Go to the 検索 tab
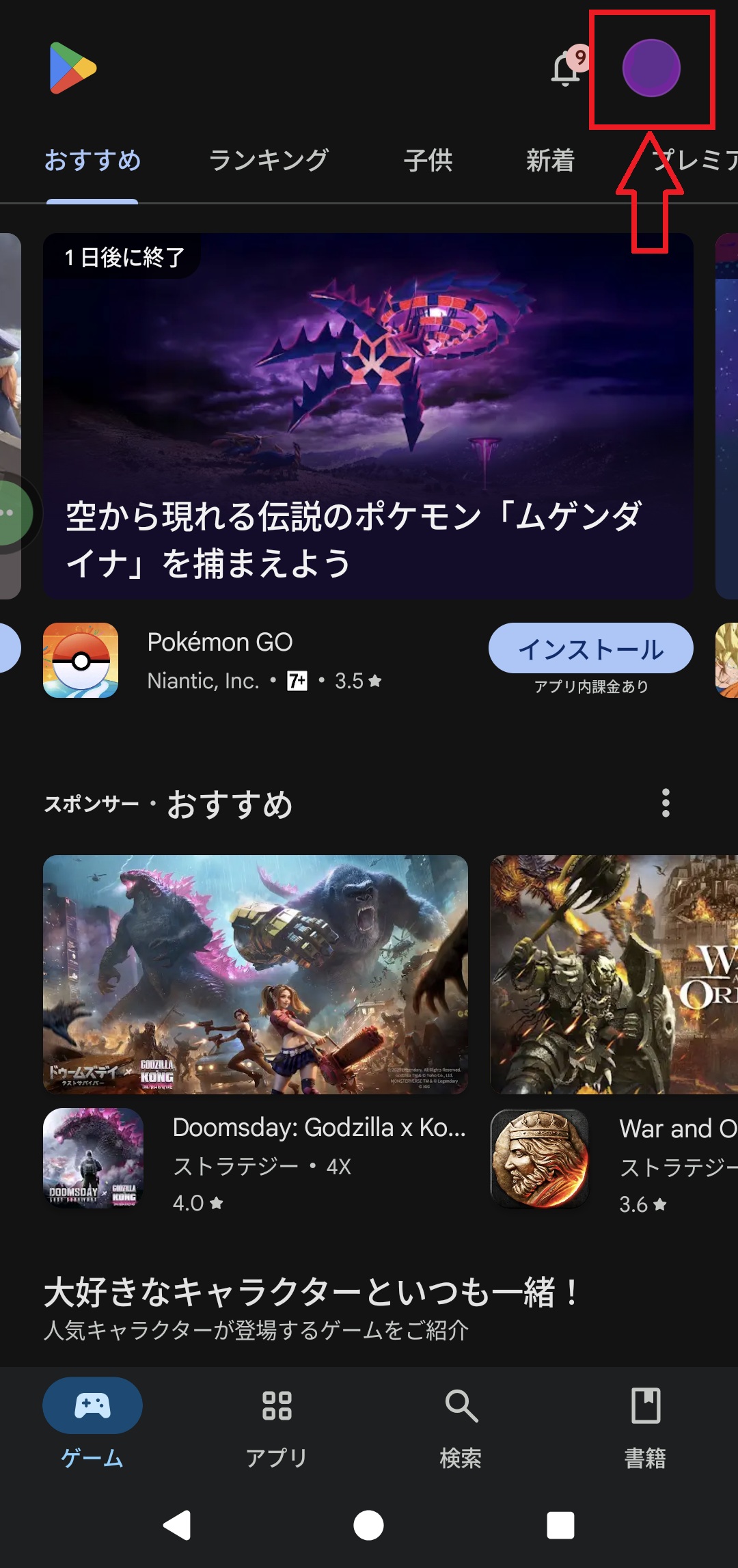Image resolution: width=738 pixels, height=1568 pixels. click(x=461, y=1425)
